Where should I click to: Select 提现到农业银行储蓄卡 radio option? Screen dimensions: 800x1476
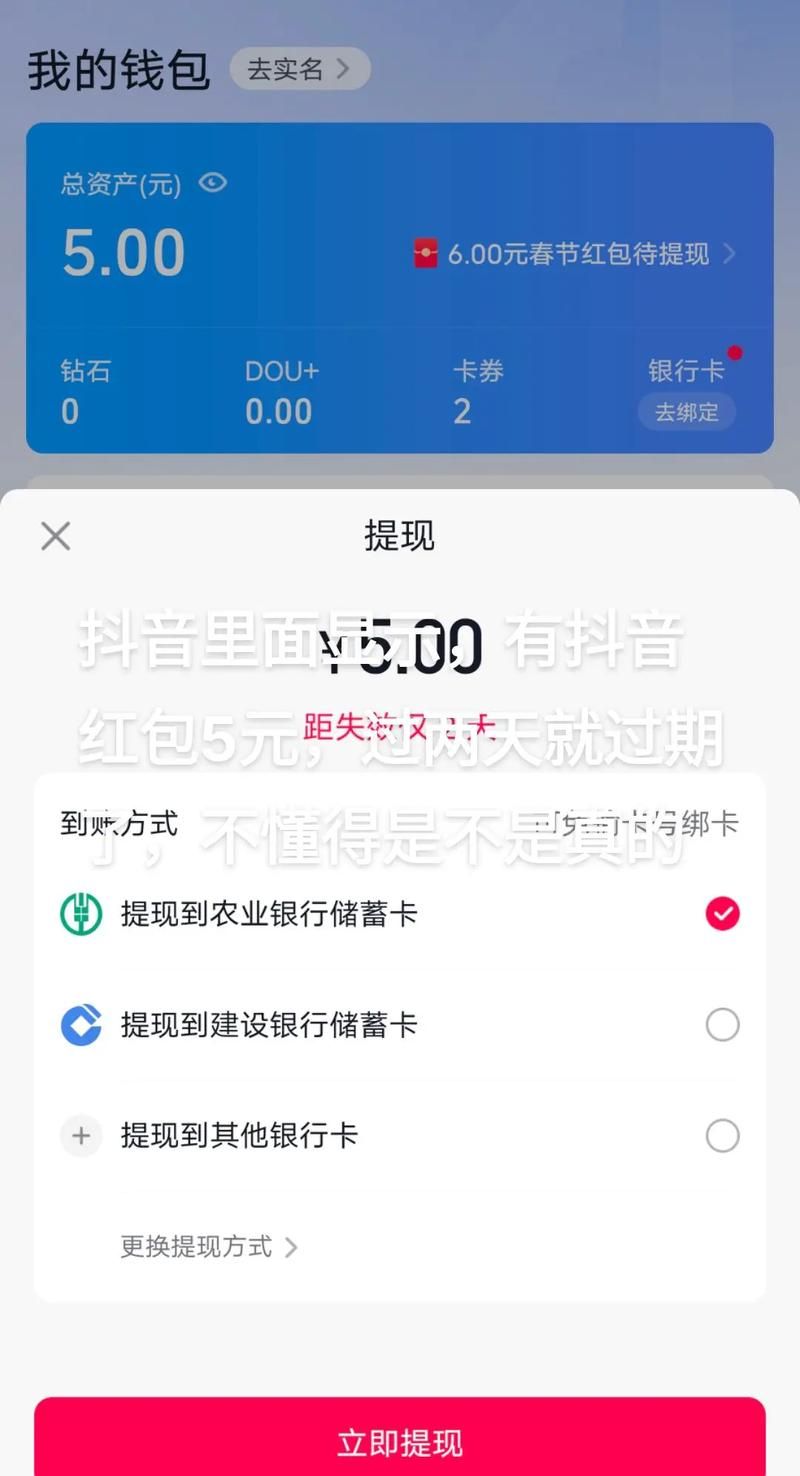(x=722, y=913)
